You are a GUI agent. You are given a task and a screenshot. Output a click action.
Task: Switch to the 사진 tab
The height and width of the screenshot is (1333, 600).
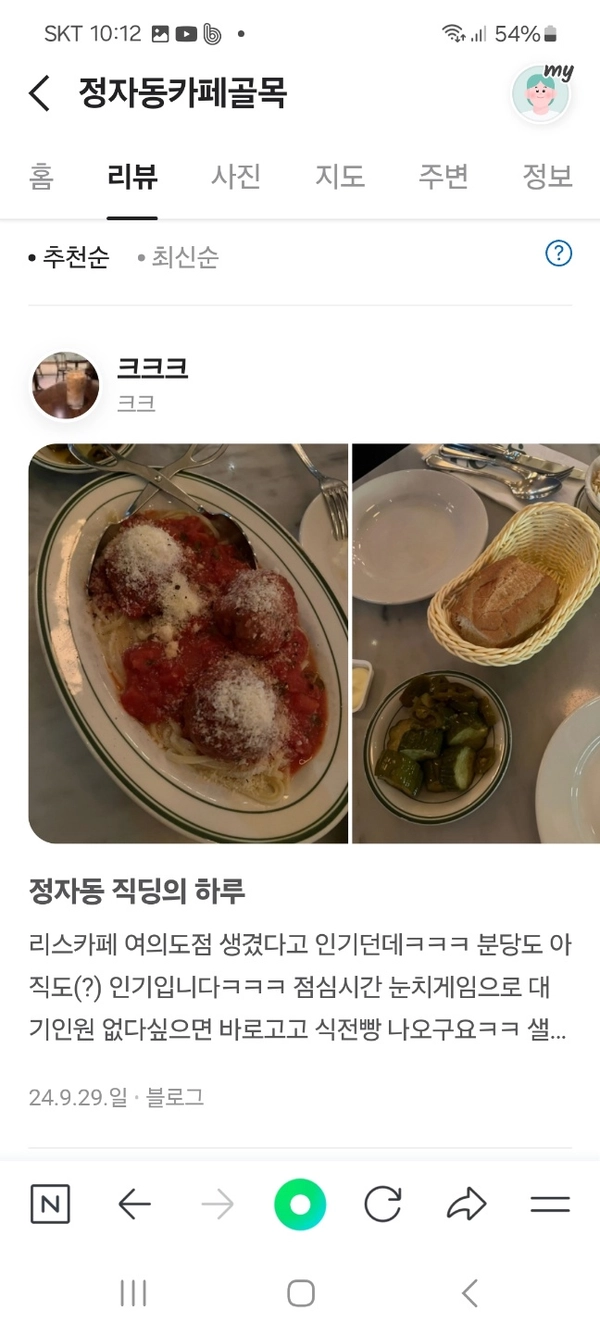tap(236, 177)
